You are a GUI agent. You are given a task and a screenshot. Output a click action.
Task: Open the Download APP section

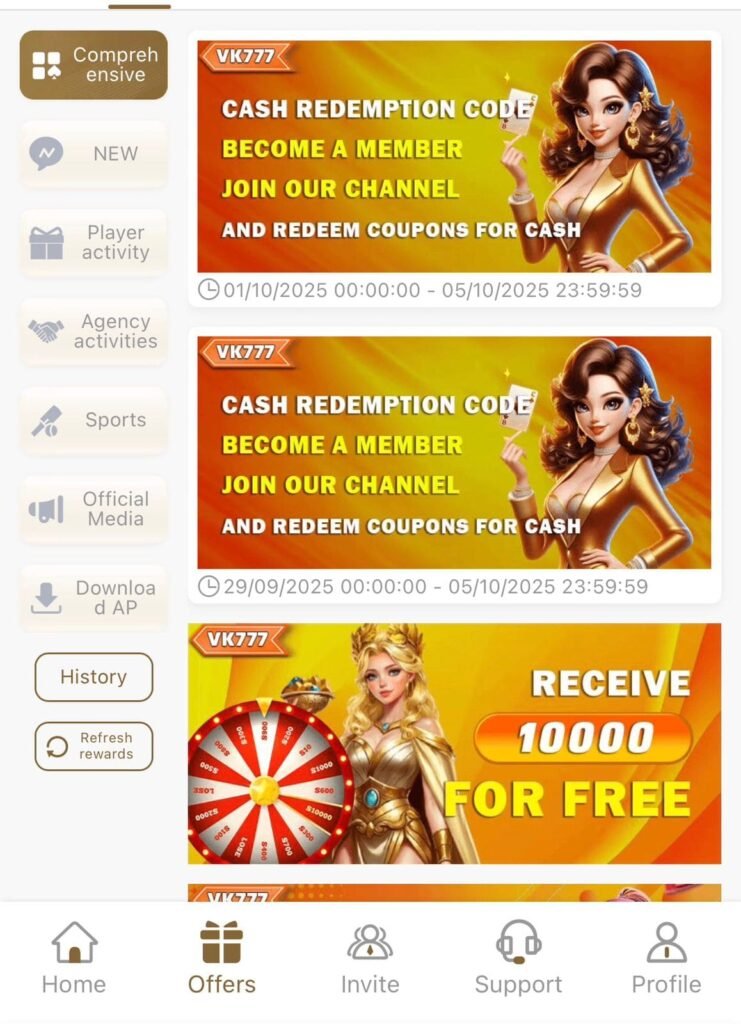coord(94,598)
